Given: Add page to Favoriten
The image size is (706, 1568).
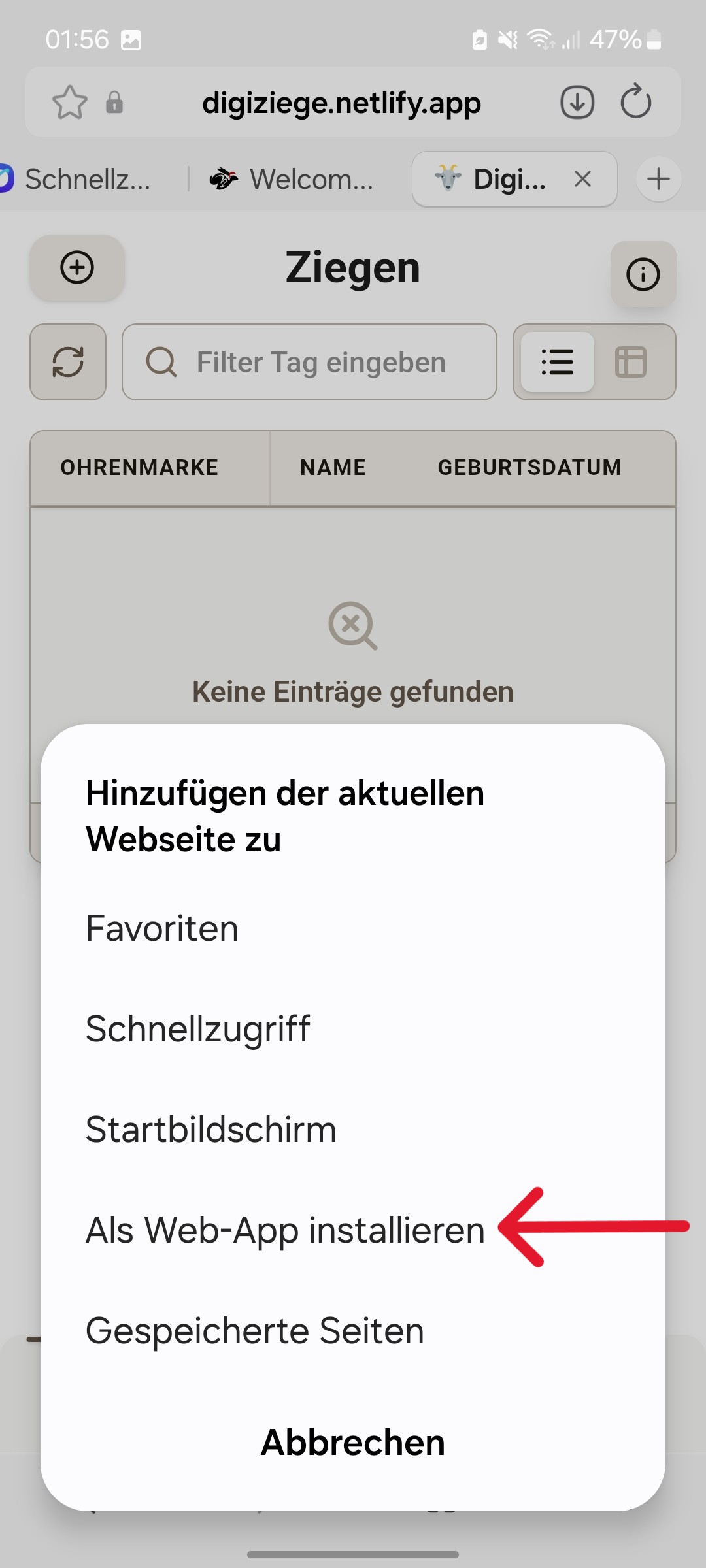Looking at the screenshot, I should point(161,928).
